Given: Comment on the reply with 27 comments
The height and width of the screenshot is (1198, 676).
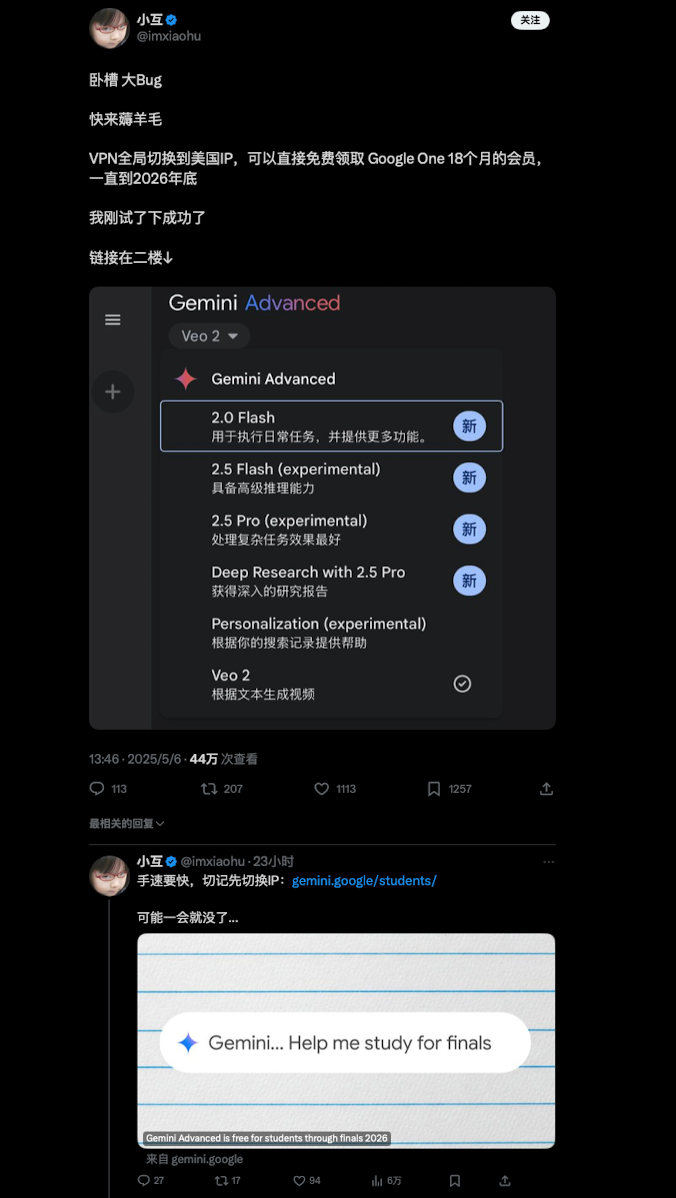Looking at the screenshot, I should pos(144,1181).
